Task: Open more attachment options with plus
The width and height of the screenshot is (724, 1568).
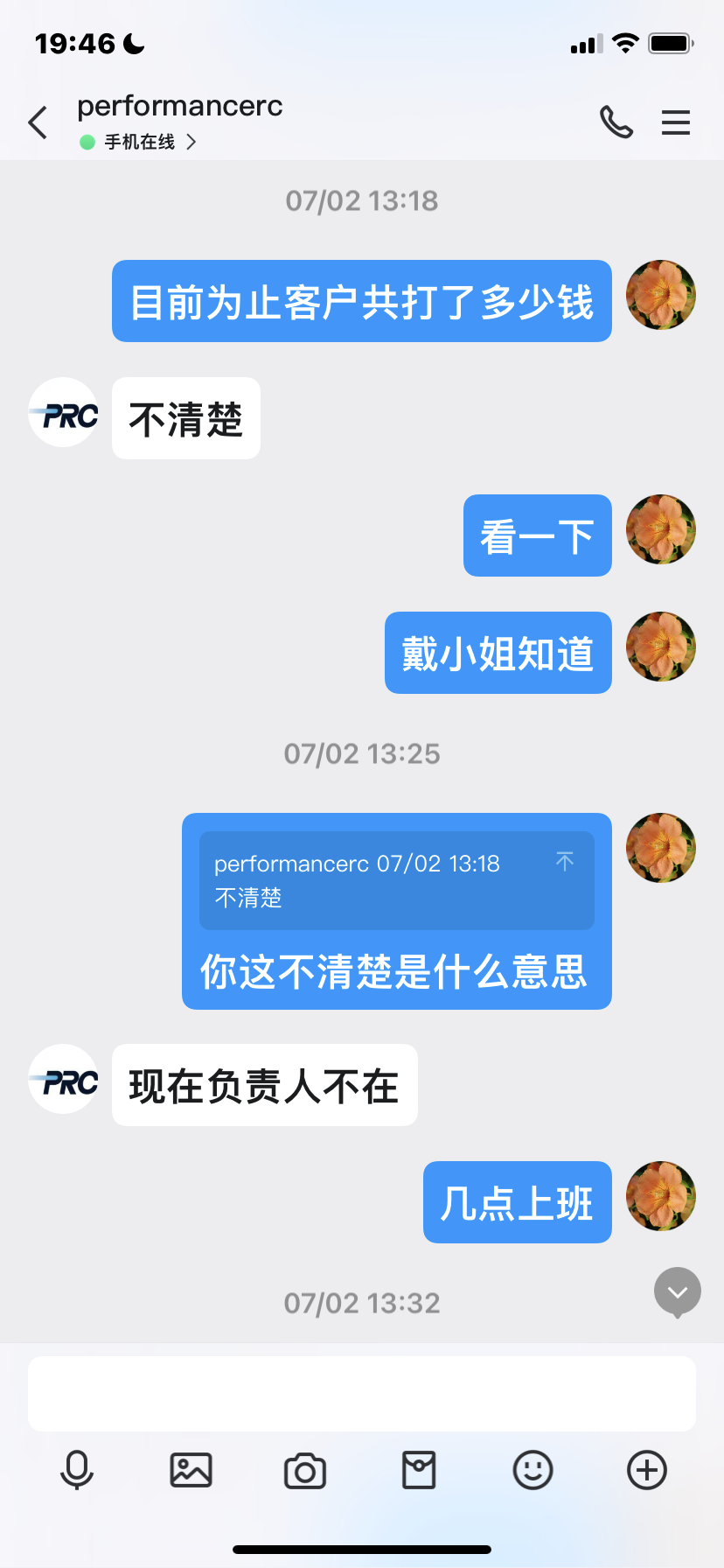Action: pos(647,1470)
